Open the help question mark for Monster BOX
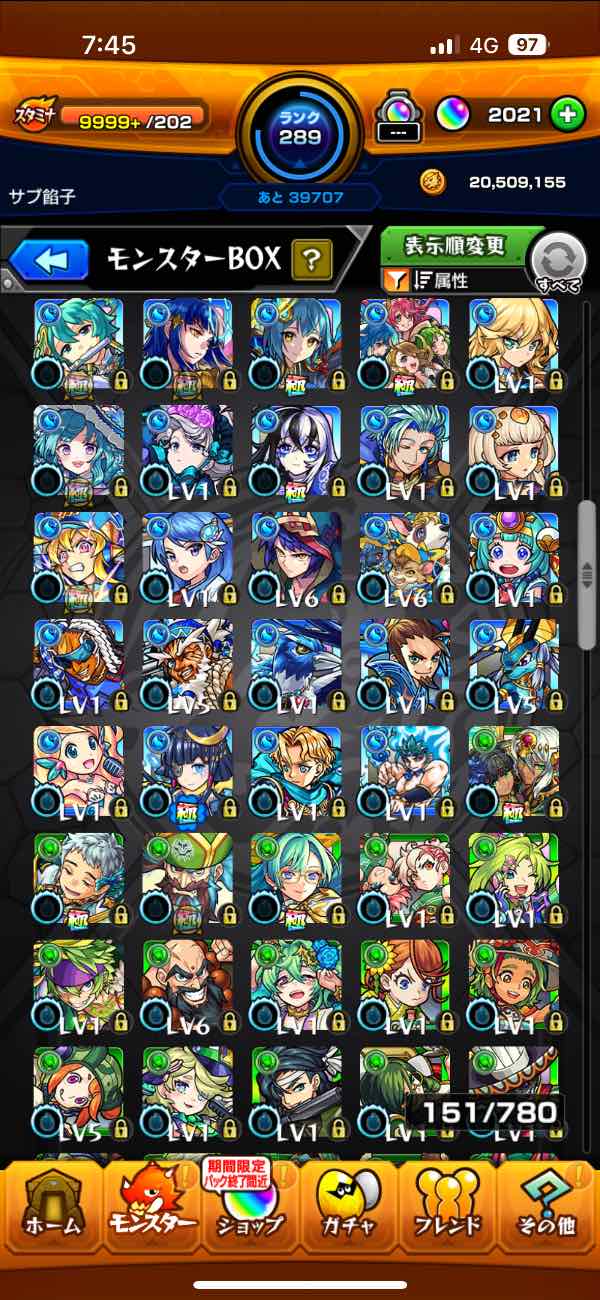The width and height of the screenshot is (600, 1300). pos(312,262)
